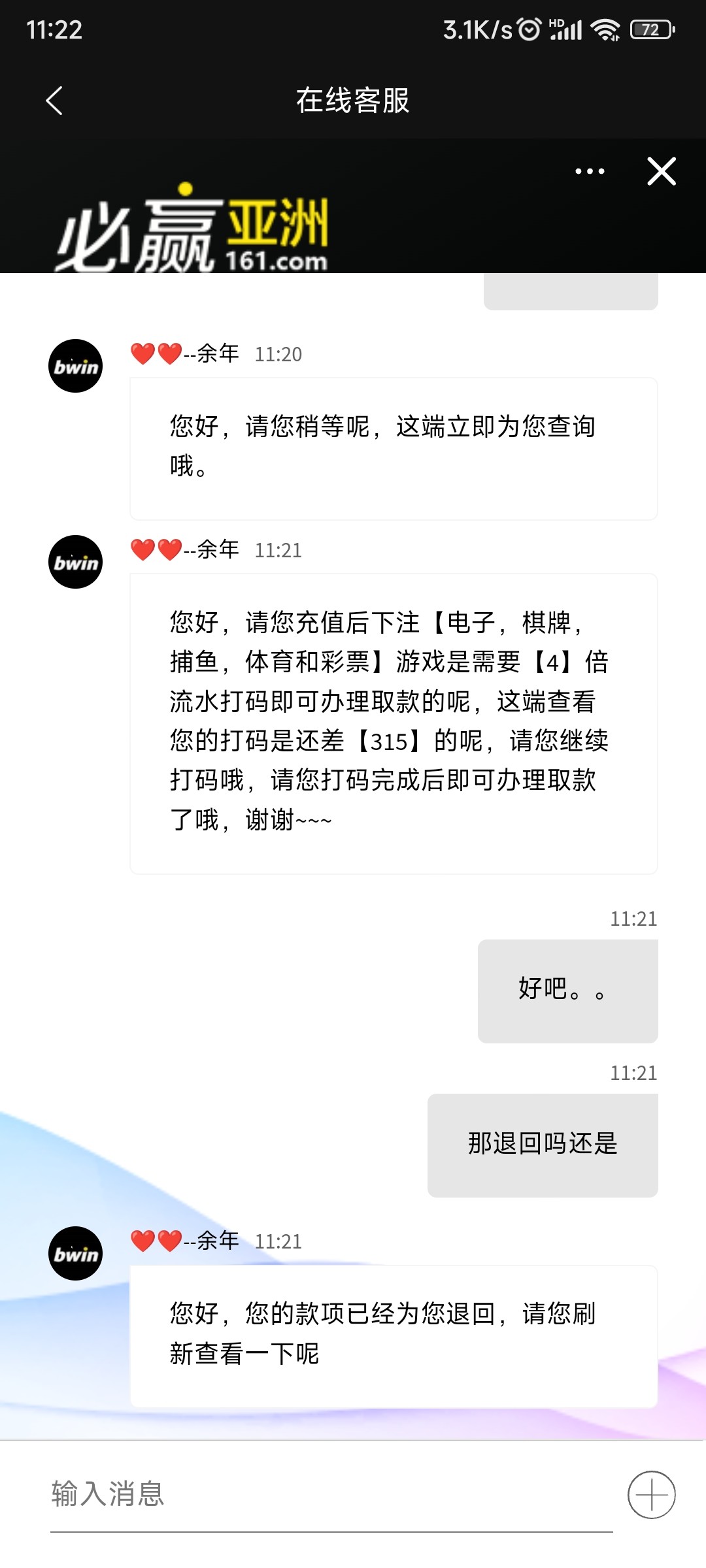
Task: Click the red heart emoji in agent name
Action: click(143, 353)
